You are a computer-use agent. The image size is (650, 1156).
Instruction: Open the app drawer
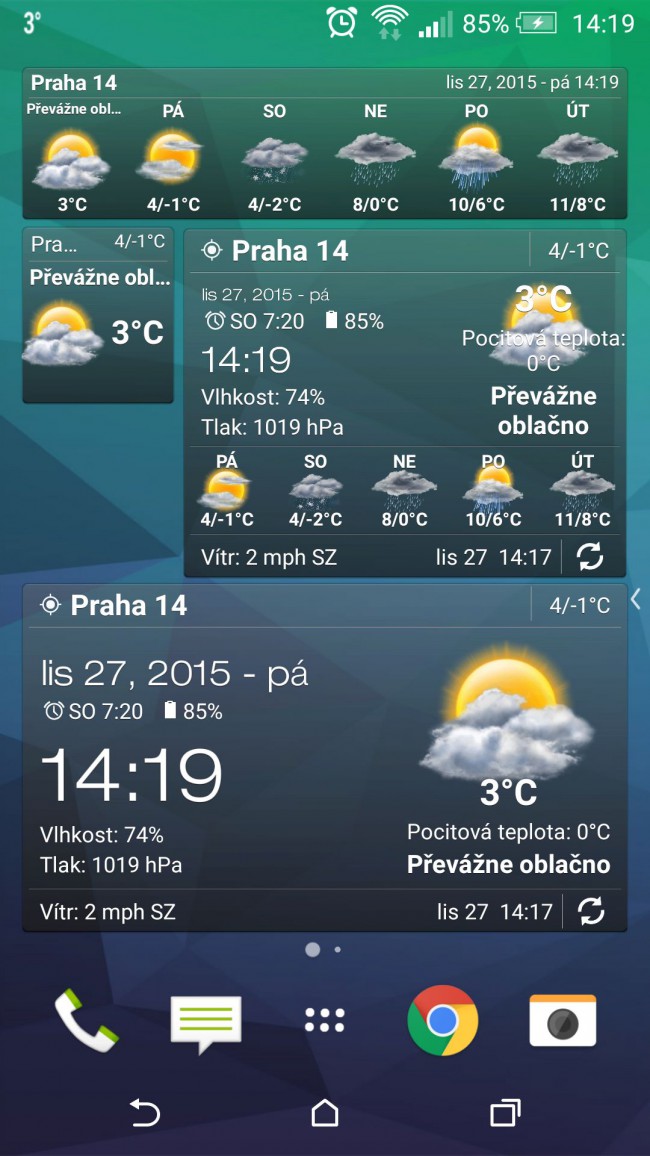coord(324,1020)
